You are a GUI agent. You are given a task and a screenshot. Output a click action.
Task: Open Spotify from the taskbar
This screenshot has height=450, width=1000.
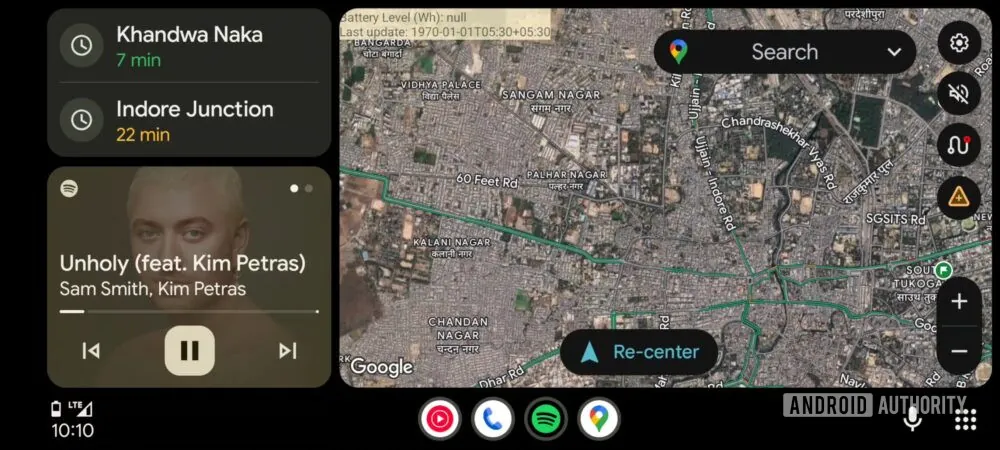pyautogui.click(x=545, y=419)
